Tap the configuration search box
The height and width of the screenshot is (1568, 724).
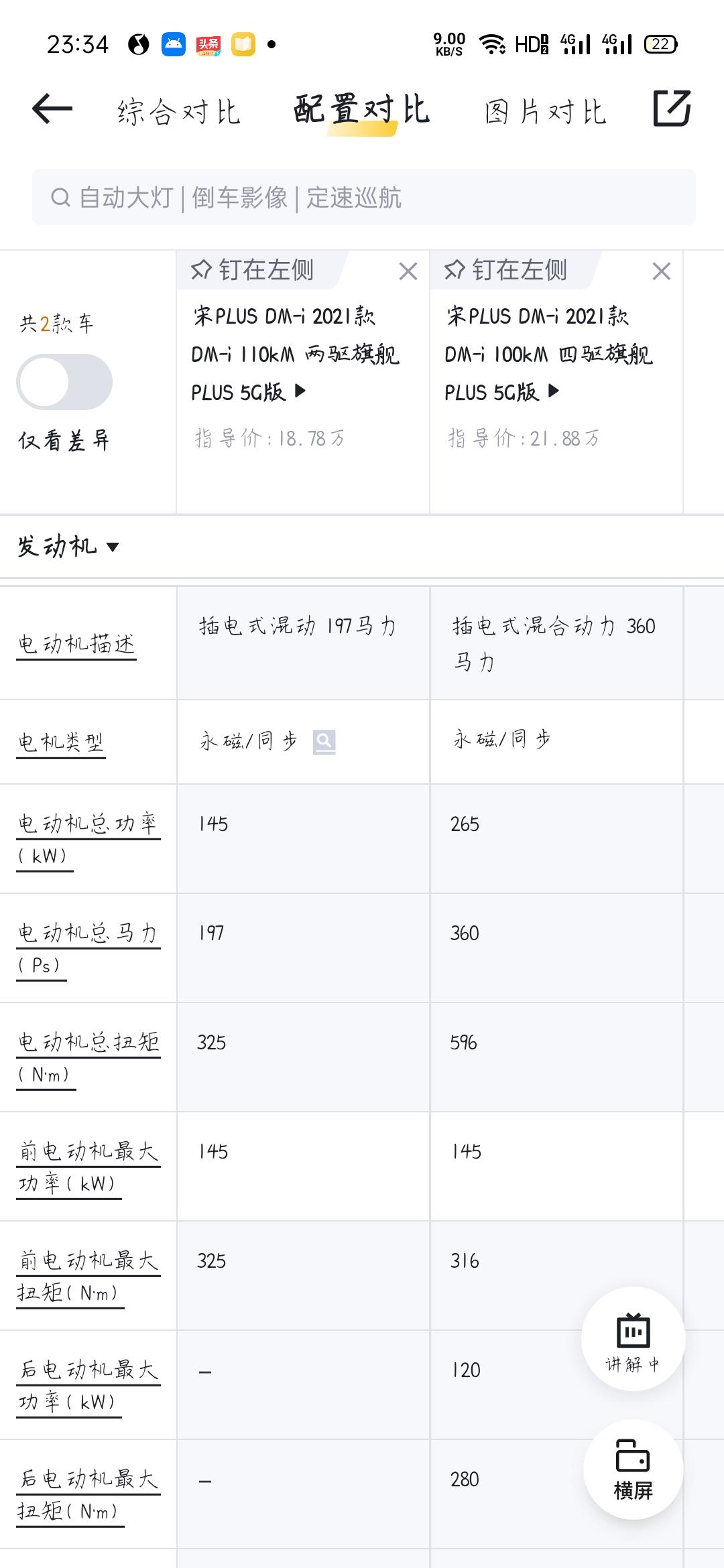tap(363, 198)
